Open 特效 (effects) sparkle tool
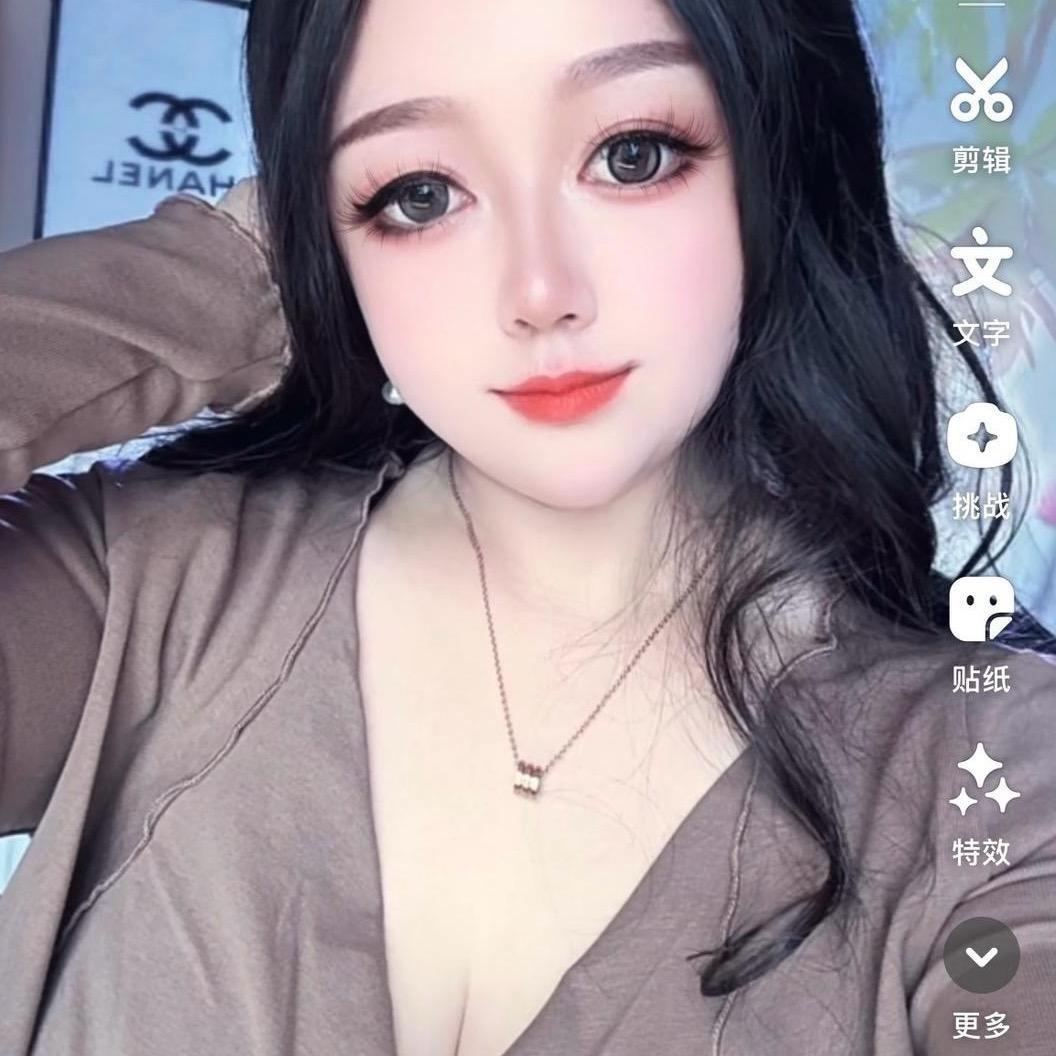 point(981,782)
